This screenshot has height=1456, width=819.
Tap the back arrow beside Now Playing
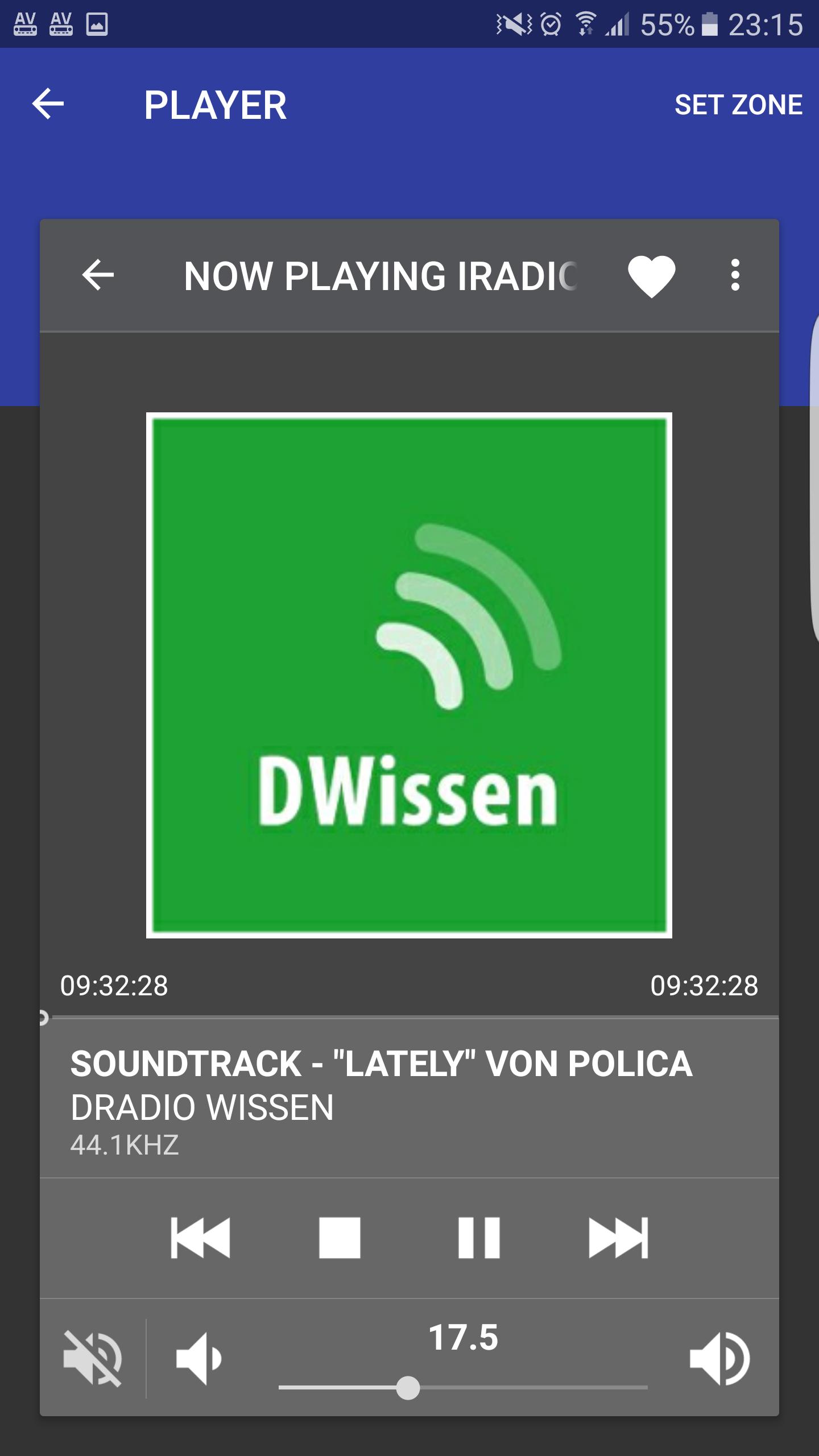98,275
